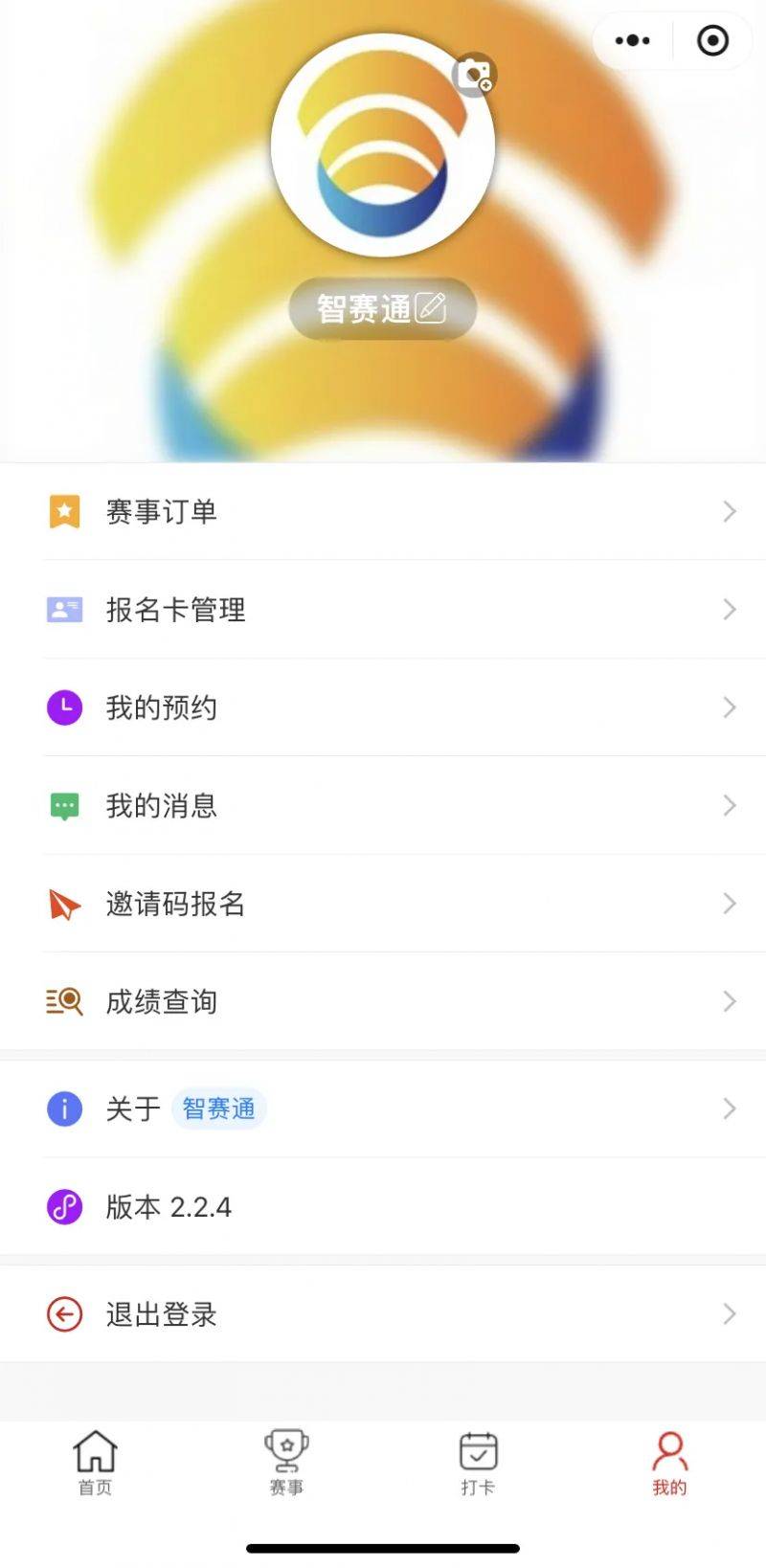
Task: Click the 关于 info icon
Action: [63, 1109]
